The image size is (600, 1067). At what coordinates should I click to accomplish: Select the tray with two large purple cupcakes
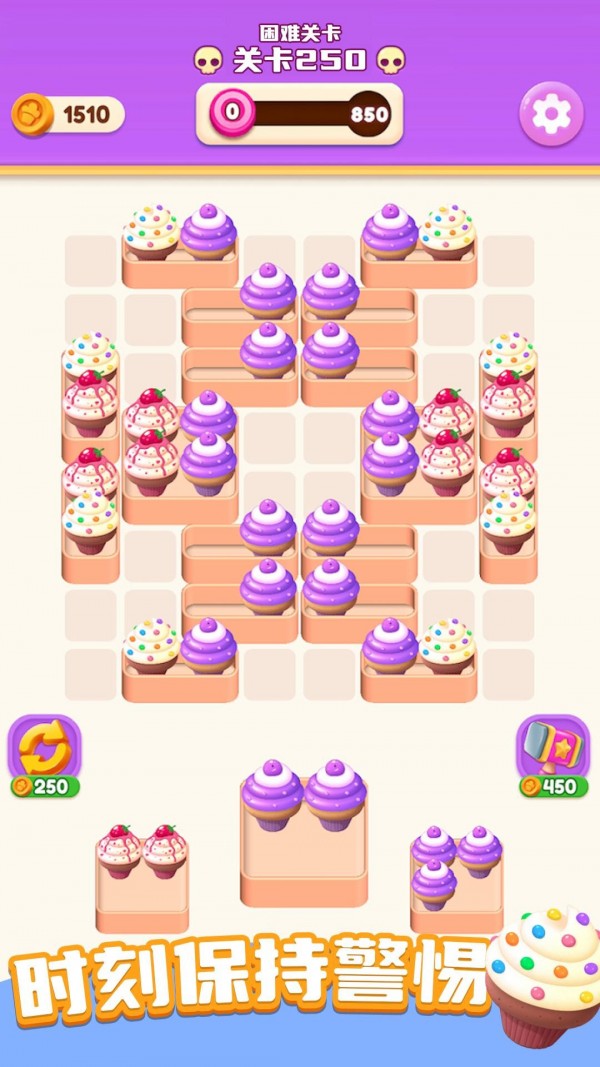303,820
